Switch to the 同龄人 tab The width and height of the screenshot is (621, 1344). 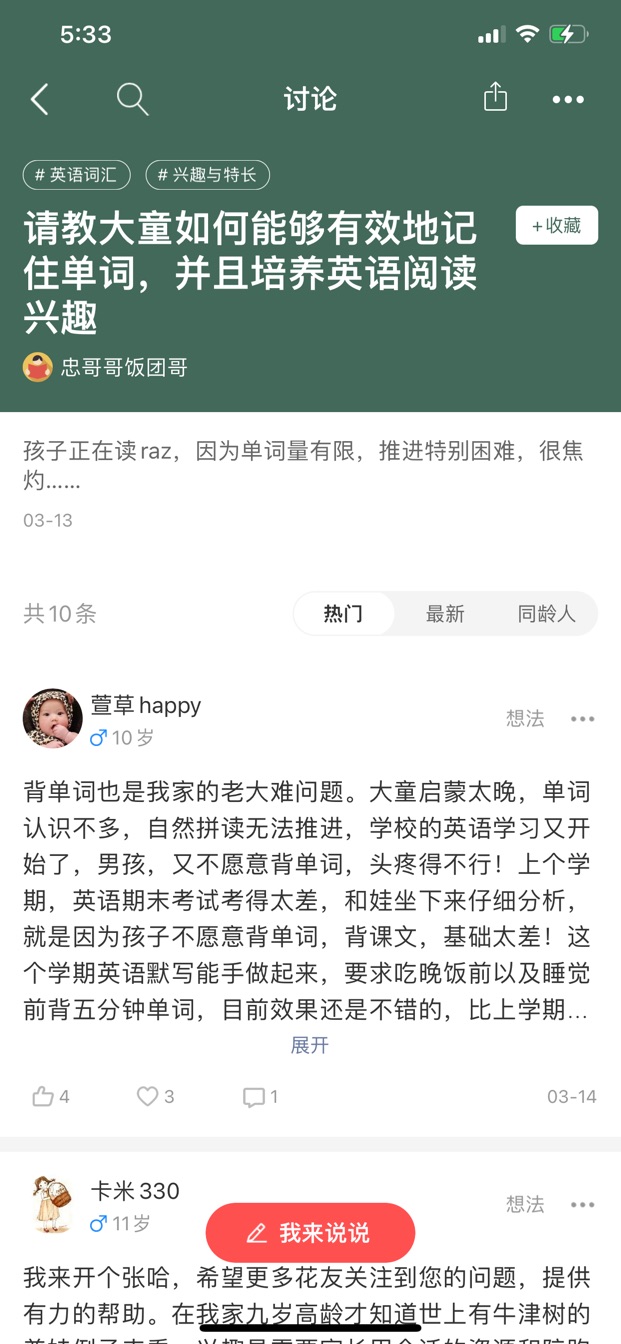[546, 613]
